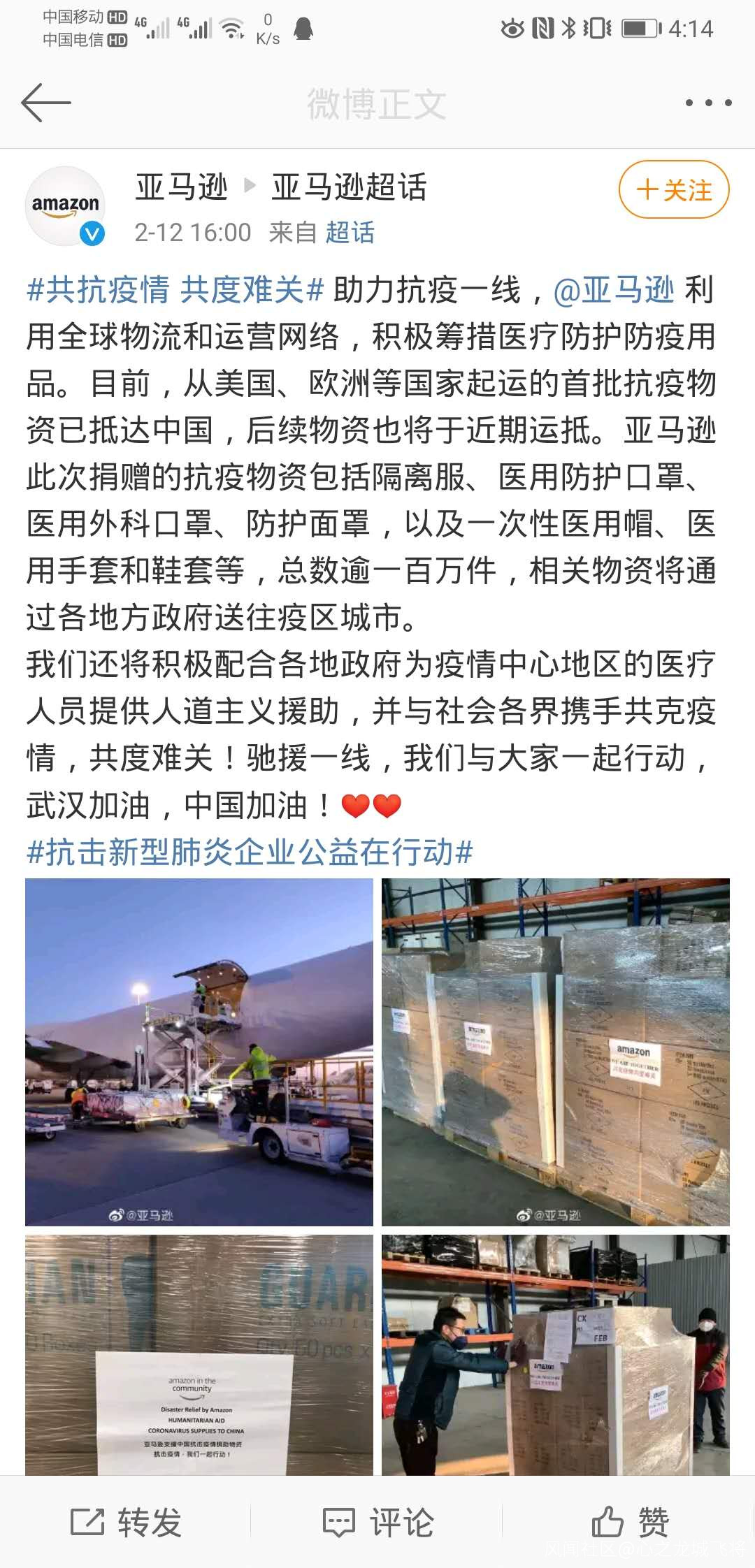755x1568 pixels.
Task: Follow 亚马逊 with the +关注 button
Action: click(673, 190)
